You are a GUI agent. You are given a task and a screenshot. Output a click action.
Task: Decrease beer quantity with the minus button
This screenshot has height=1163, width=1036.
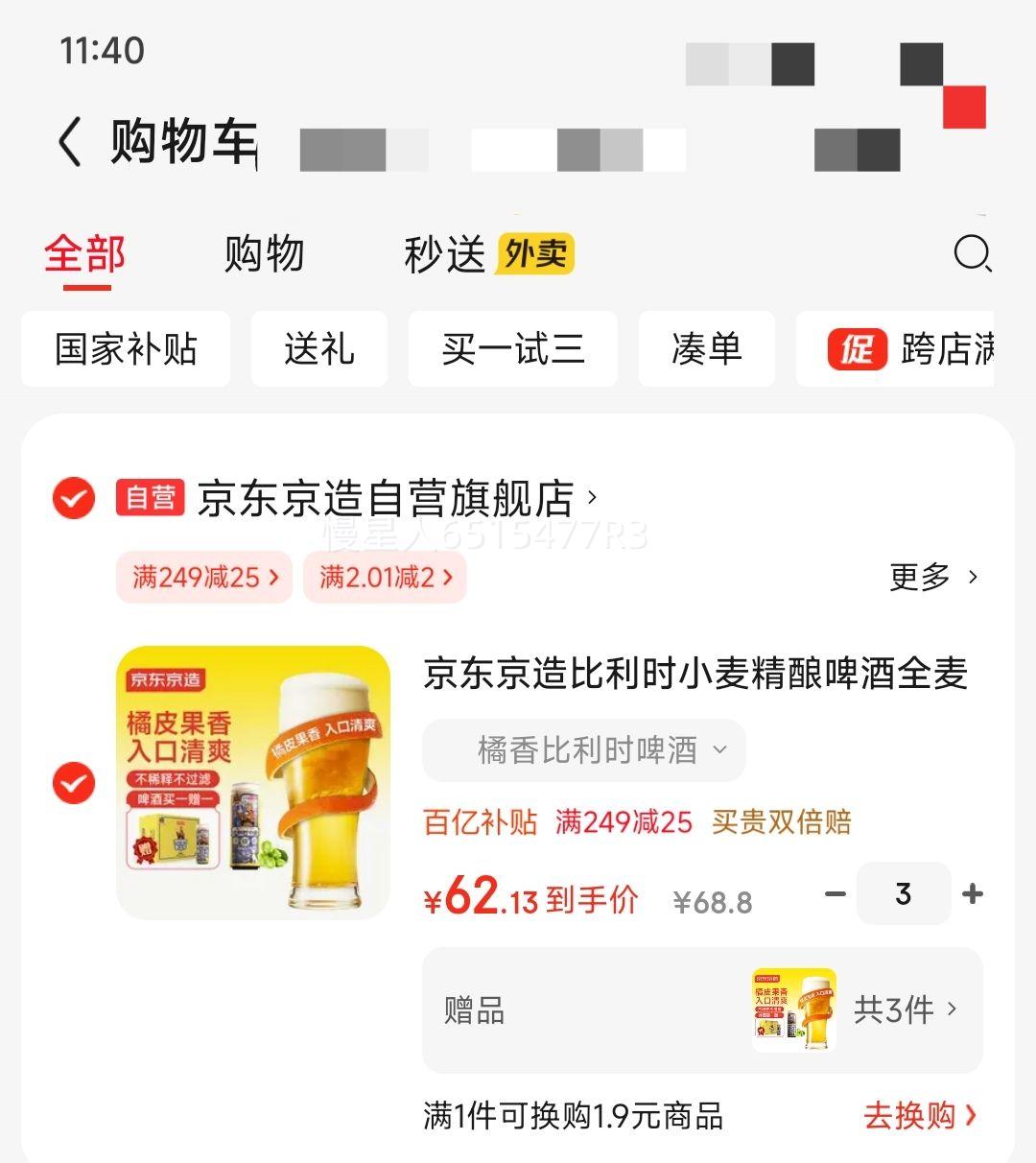click(836, 894)
